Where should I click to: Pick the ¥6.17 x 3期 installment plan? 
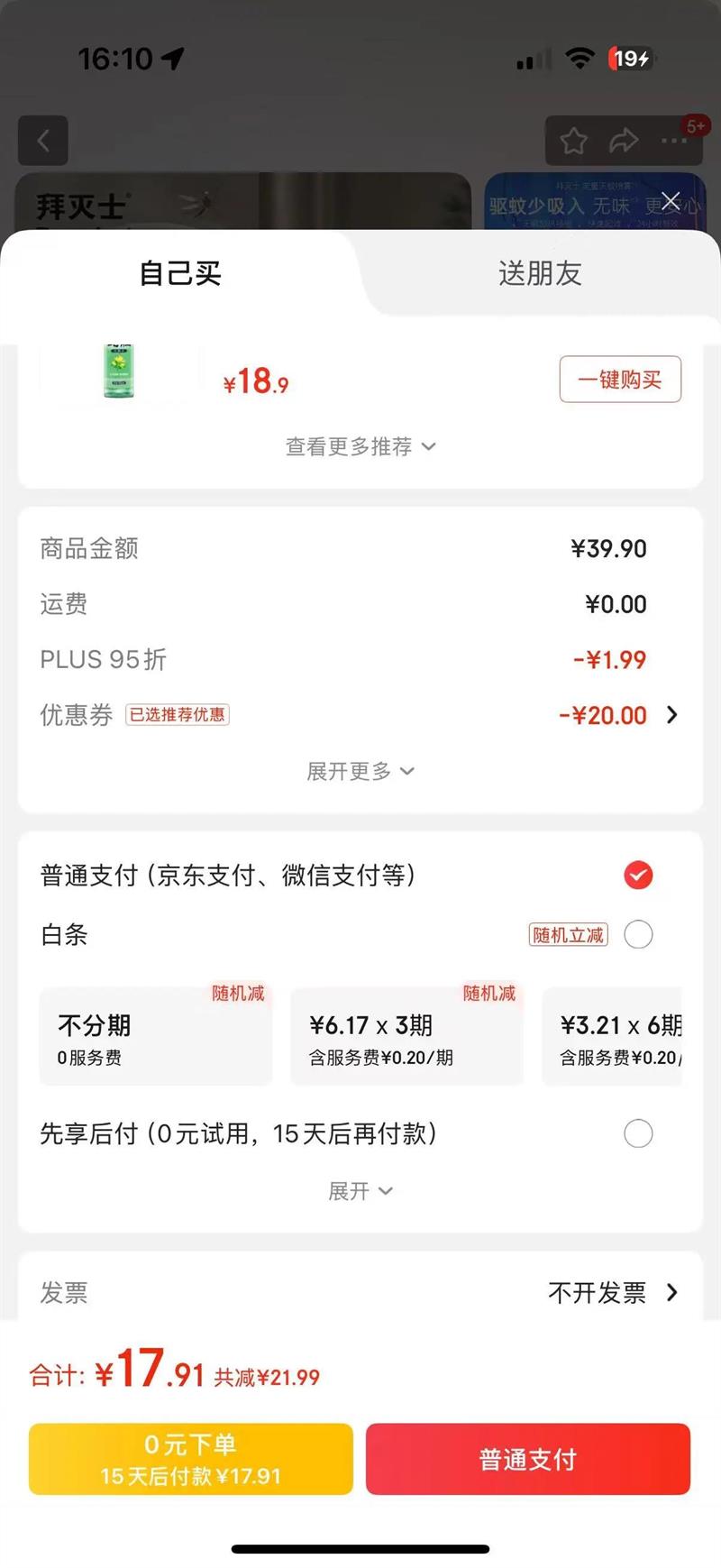coord(406,1036)
